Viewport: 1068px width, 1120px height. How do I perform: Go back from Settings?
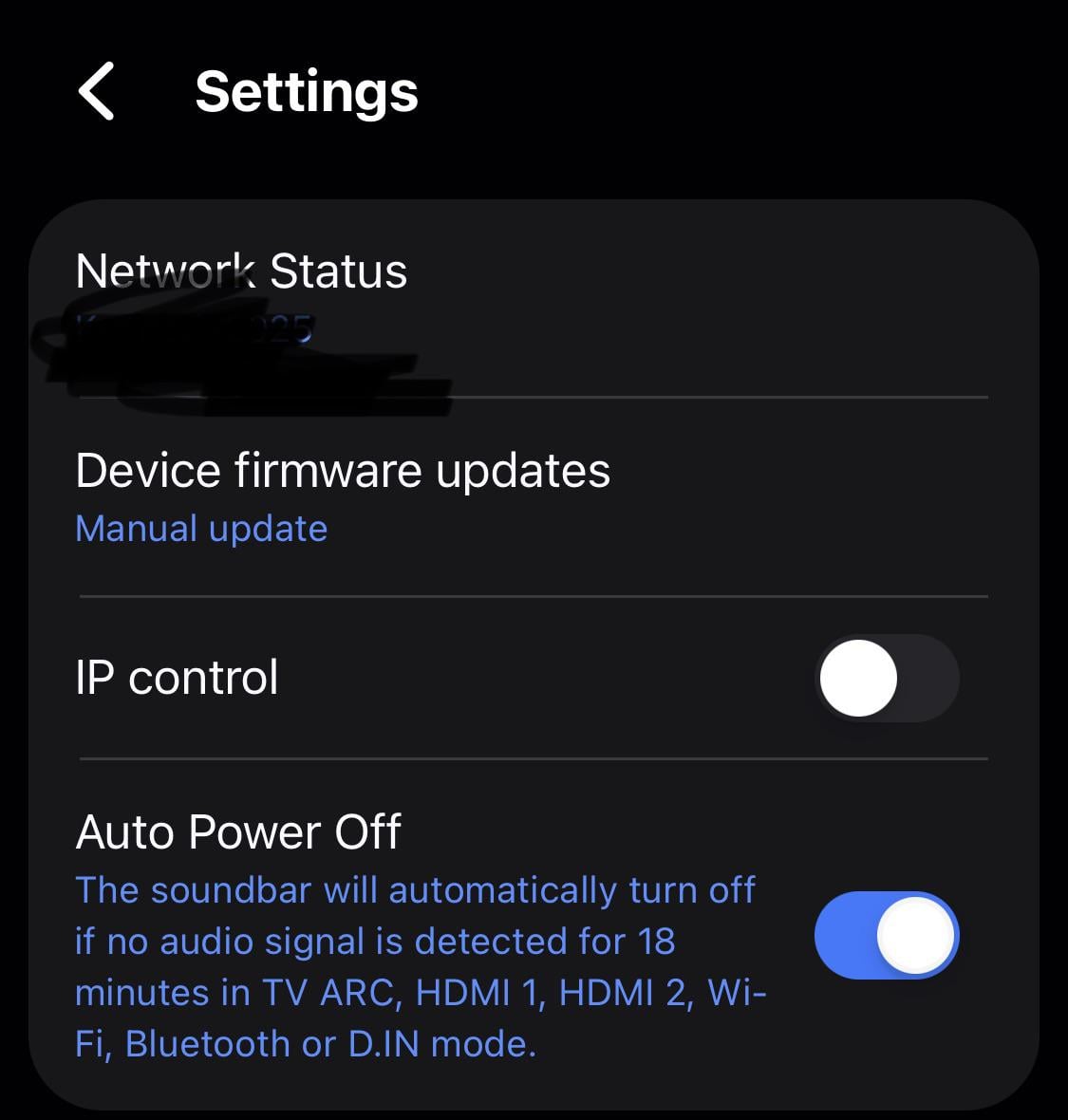pos(97,91)
